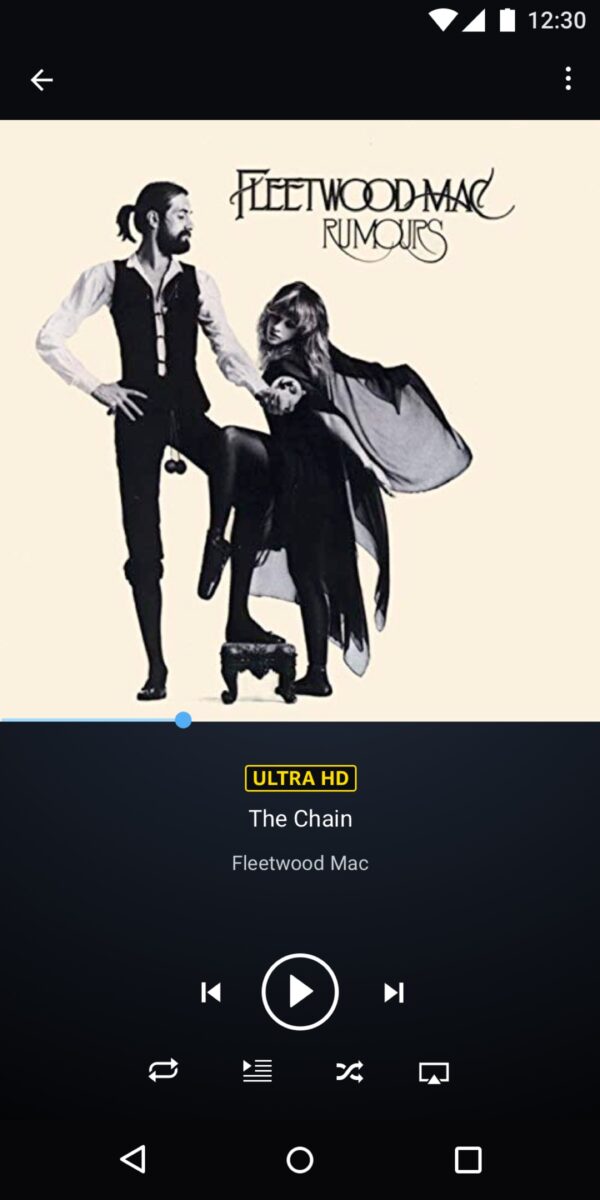Go back using the top arrow
Image resolution: width=600 pixels, height=1200 pixels.
pyautogui.click(x=41, y=80)
